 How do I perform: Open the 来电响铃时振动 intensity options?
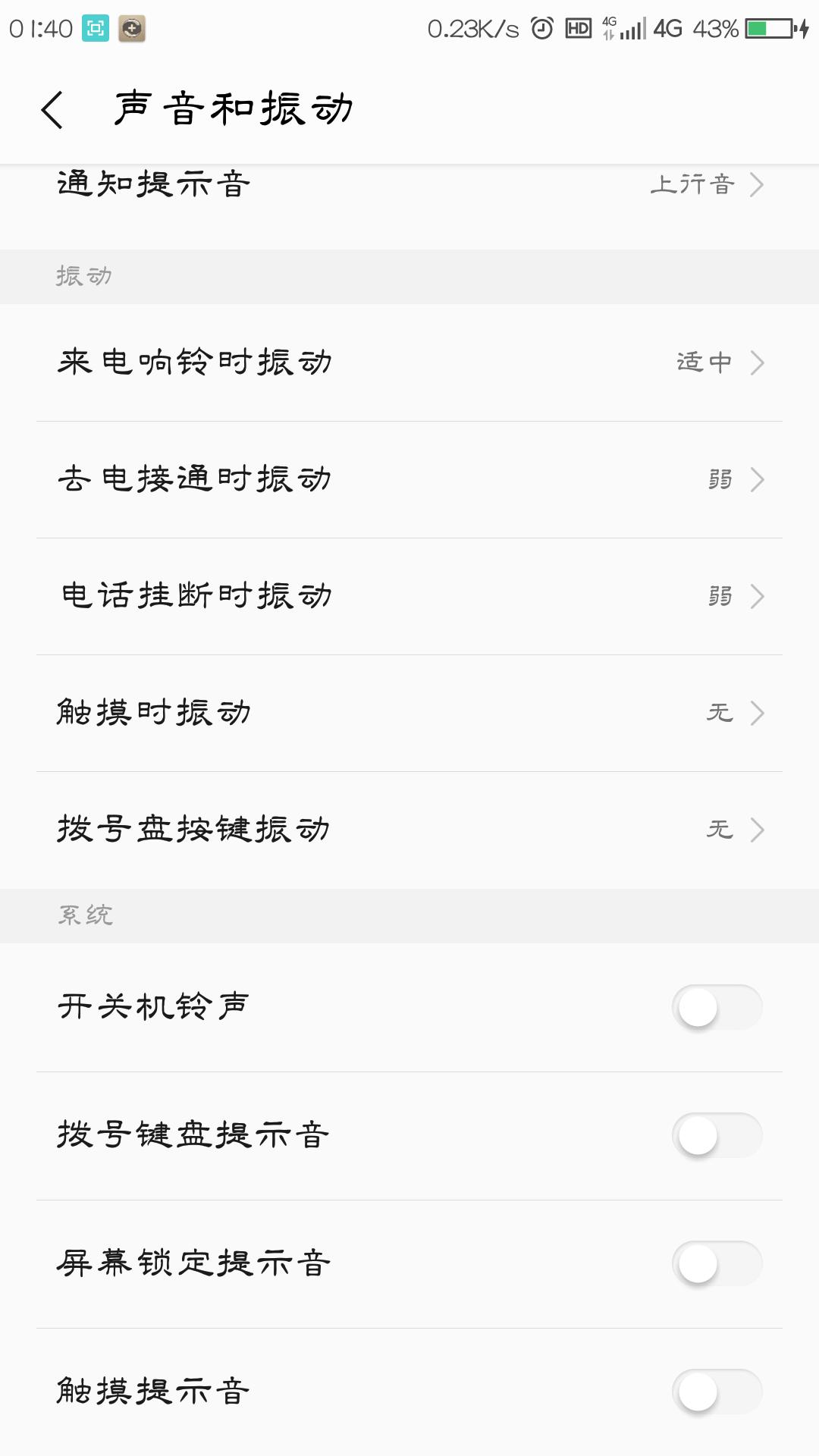point(409,363)
